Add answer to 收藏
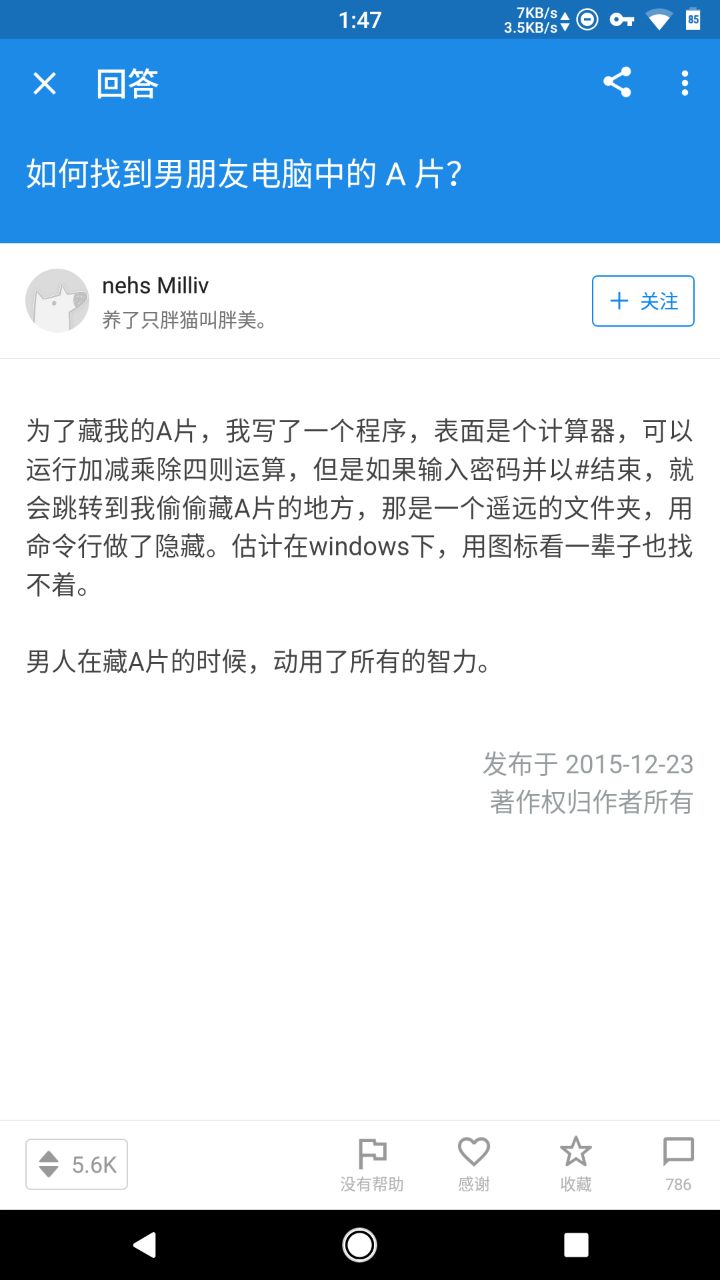This screenshot has height=1280, width=720. pyautogui.click(x=576, y=1164)
